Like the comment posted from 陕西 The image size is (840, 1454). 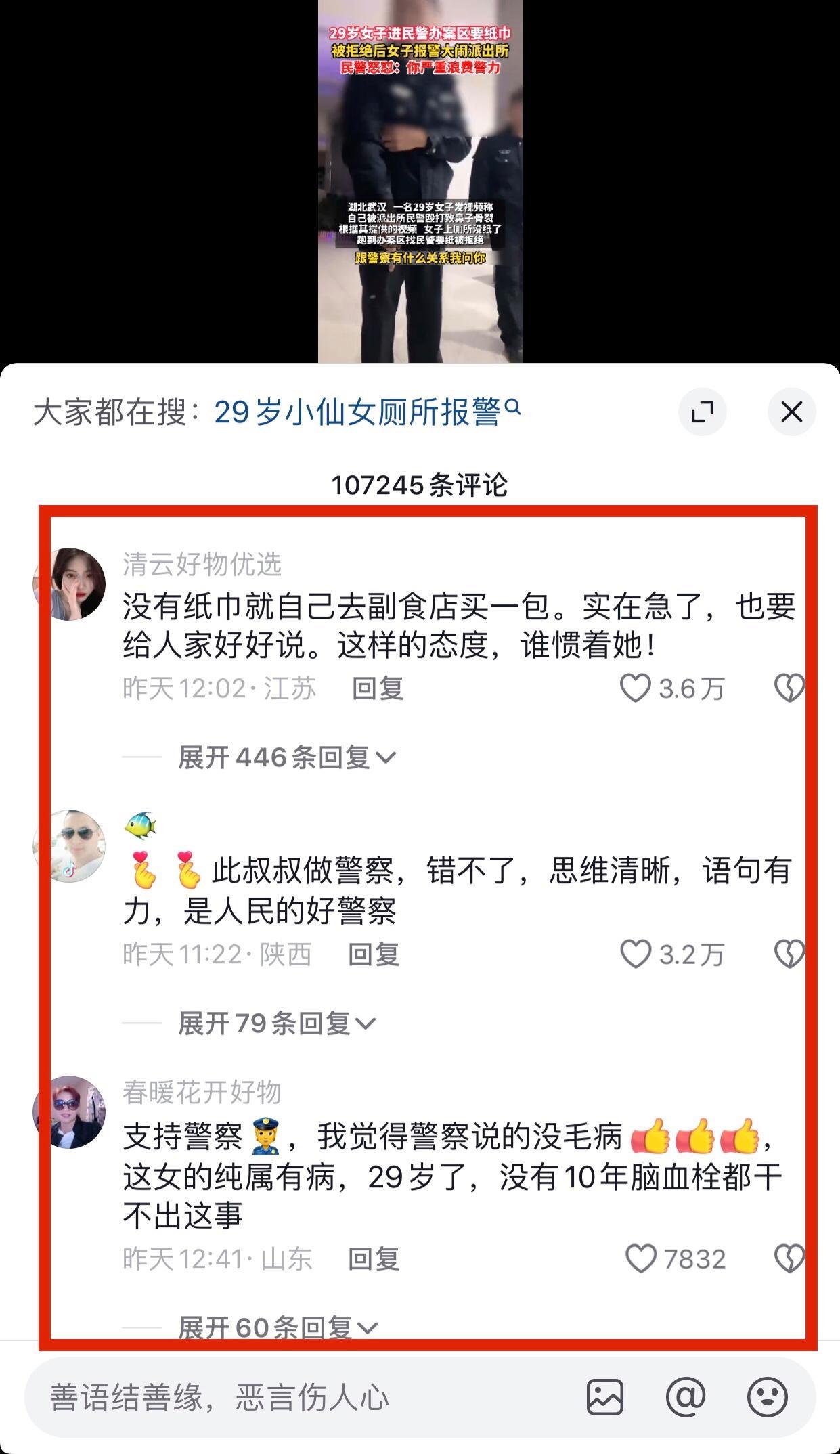pos(636,954)
